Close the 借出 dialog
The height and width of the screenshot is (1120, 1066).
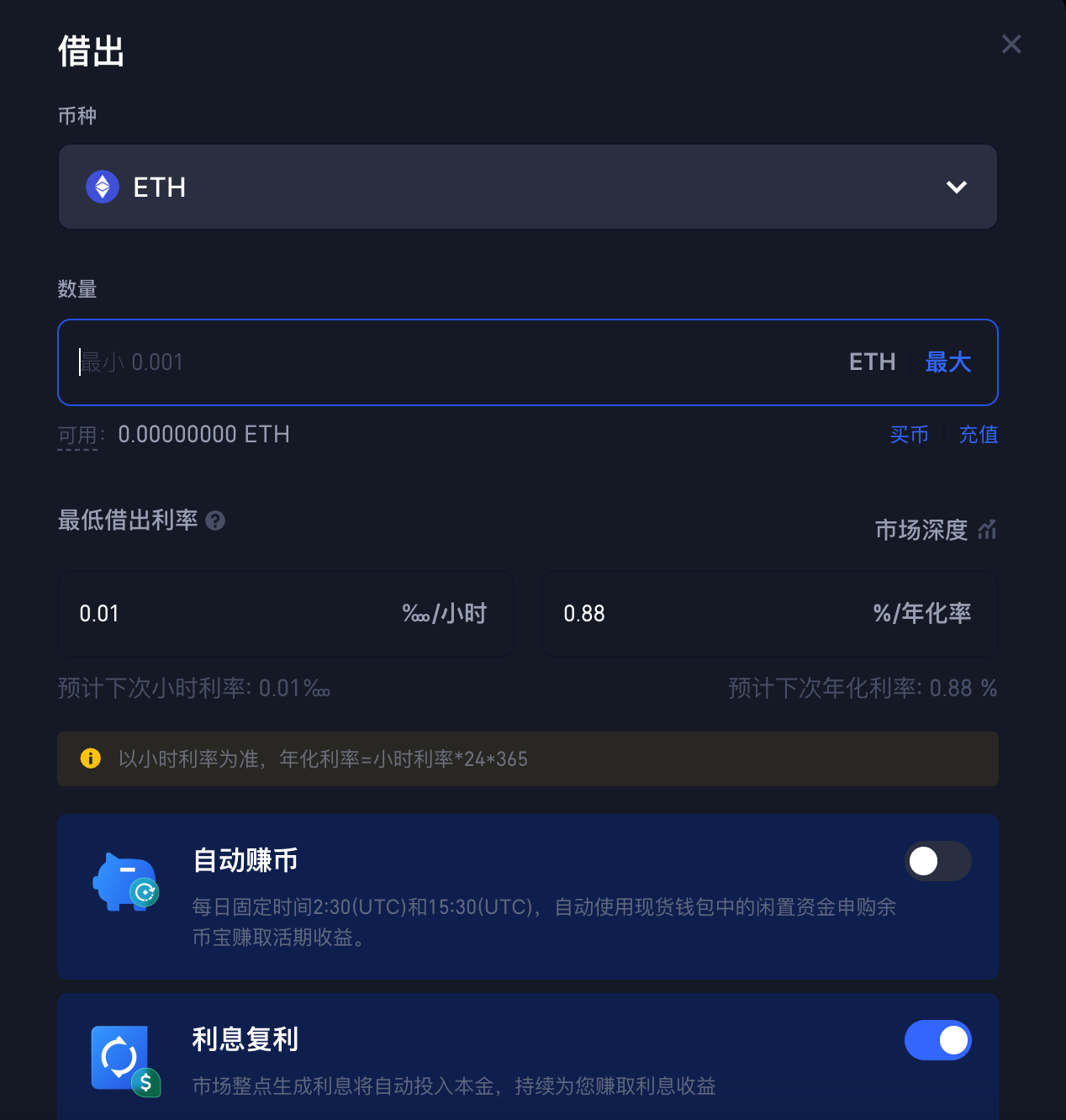[x=1011, y=44]
